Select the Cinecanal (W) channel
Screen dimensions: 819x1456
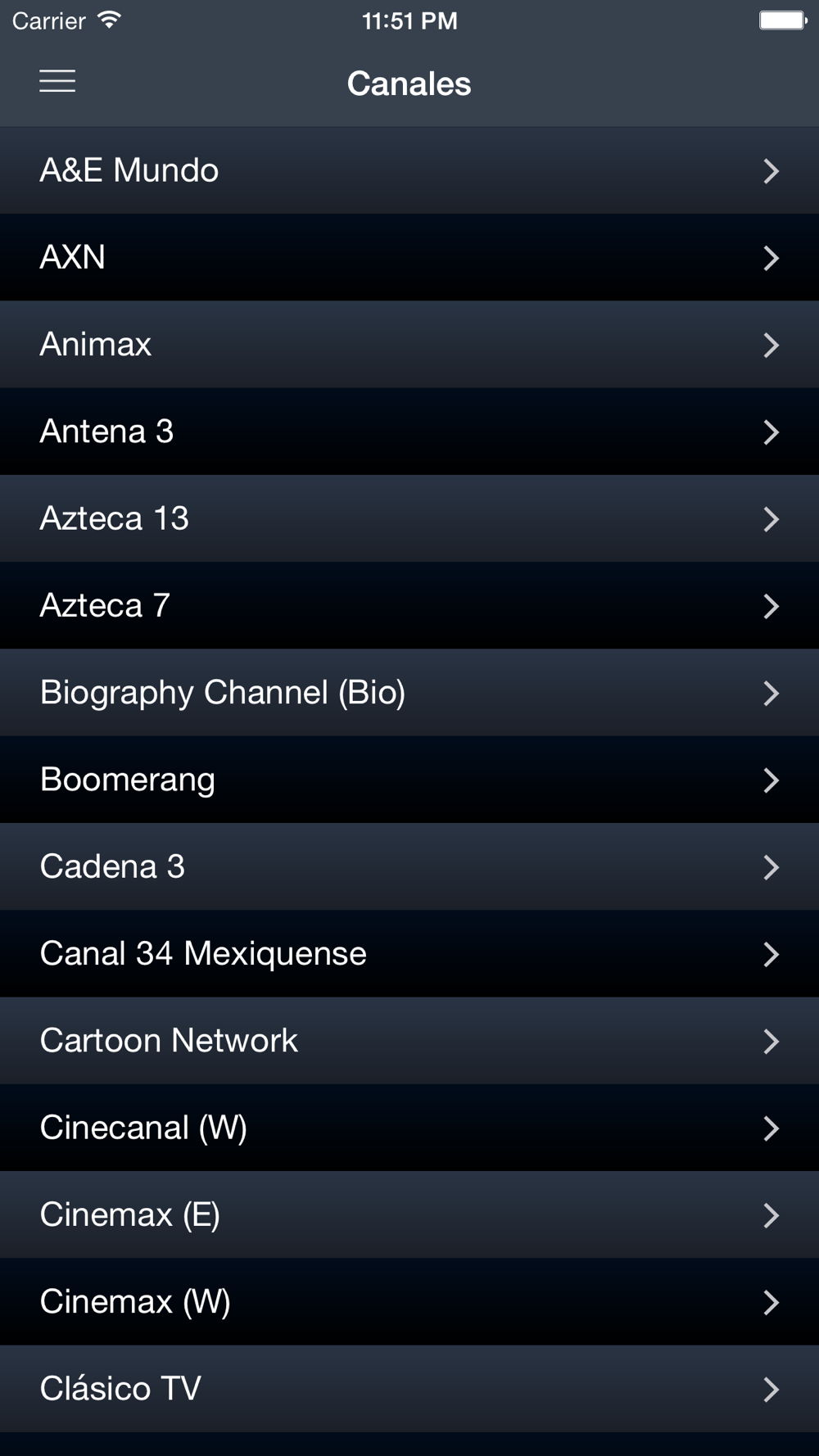(x=409, y=1128)
